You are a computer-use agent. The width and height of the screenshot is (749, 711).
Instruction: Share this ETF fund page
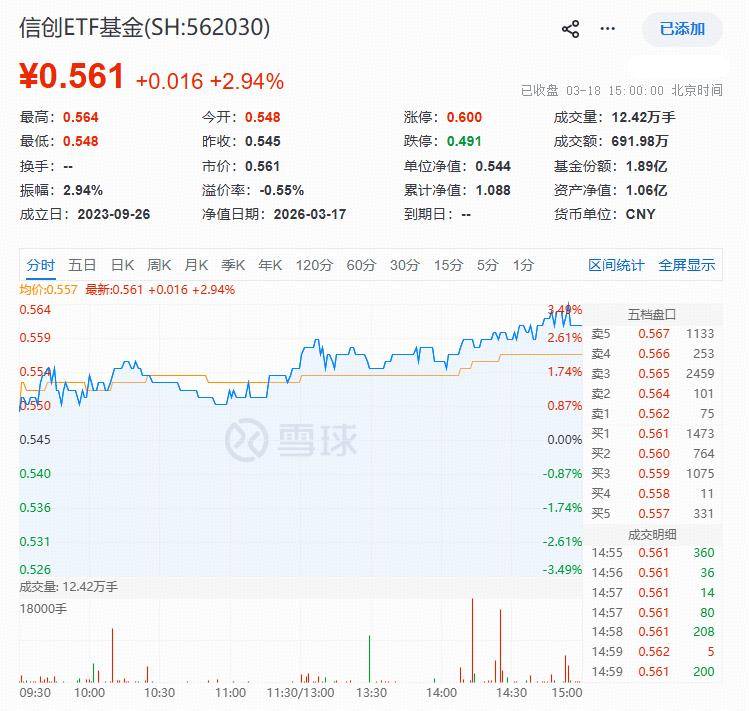click(570, 29)
